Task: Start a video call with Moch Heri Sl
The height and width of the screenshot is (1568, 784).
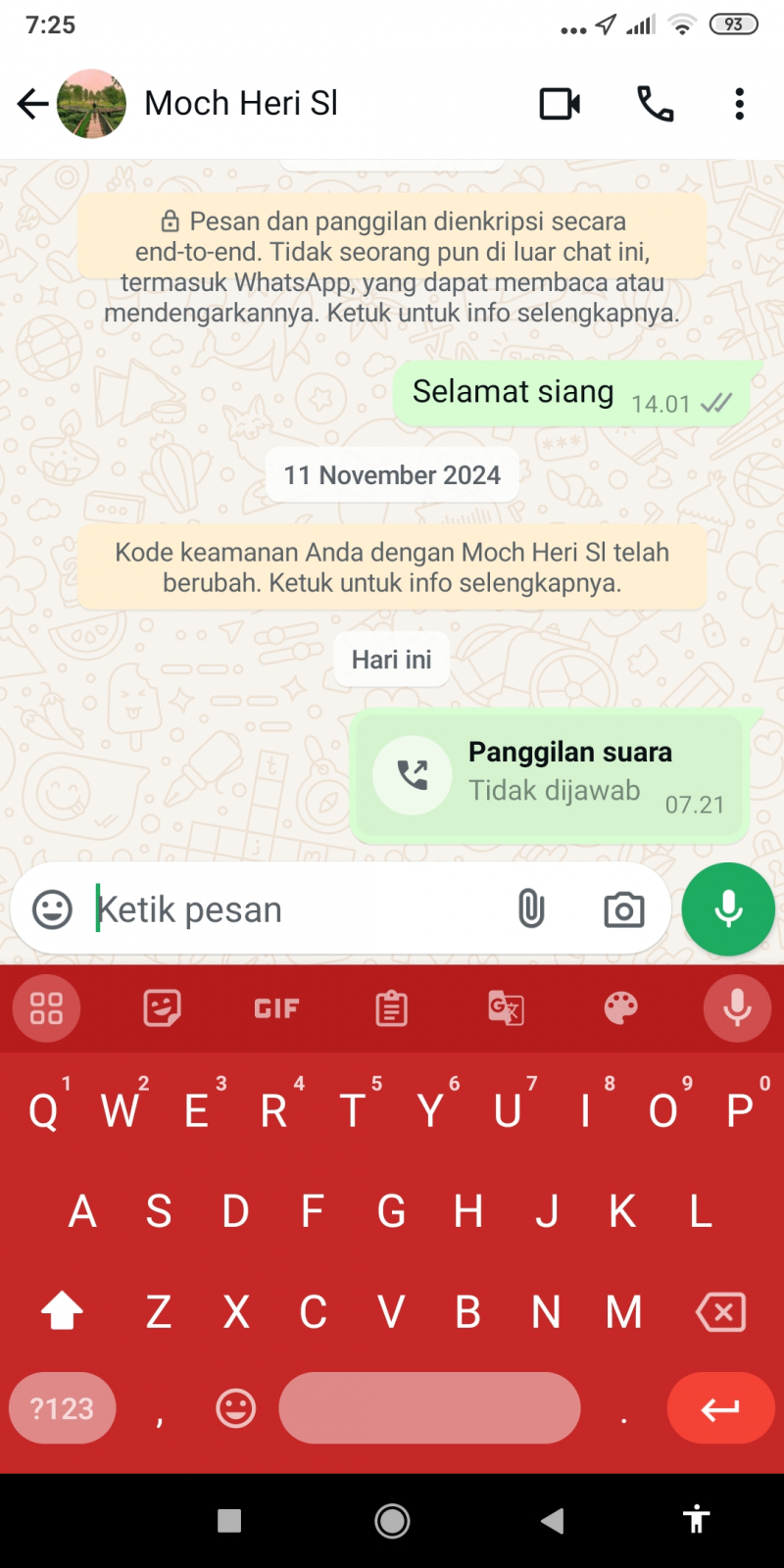Action: click(x=560, y=103)
